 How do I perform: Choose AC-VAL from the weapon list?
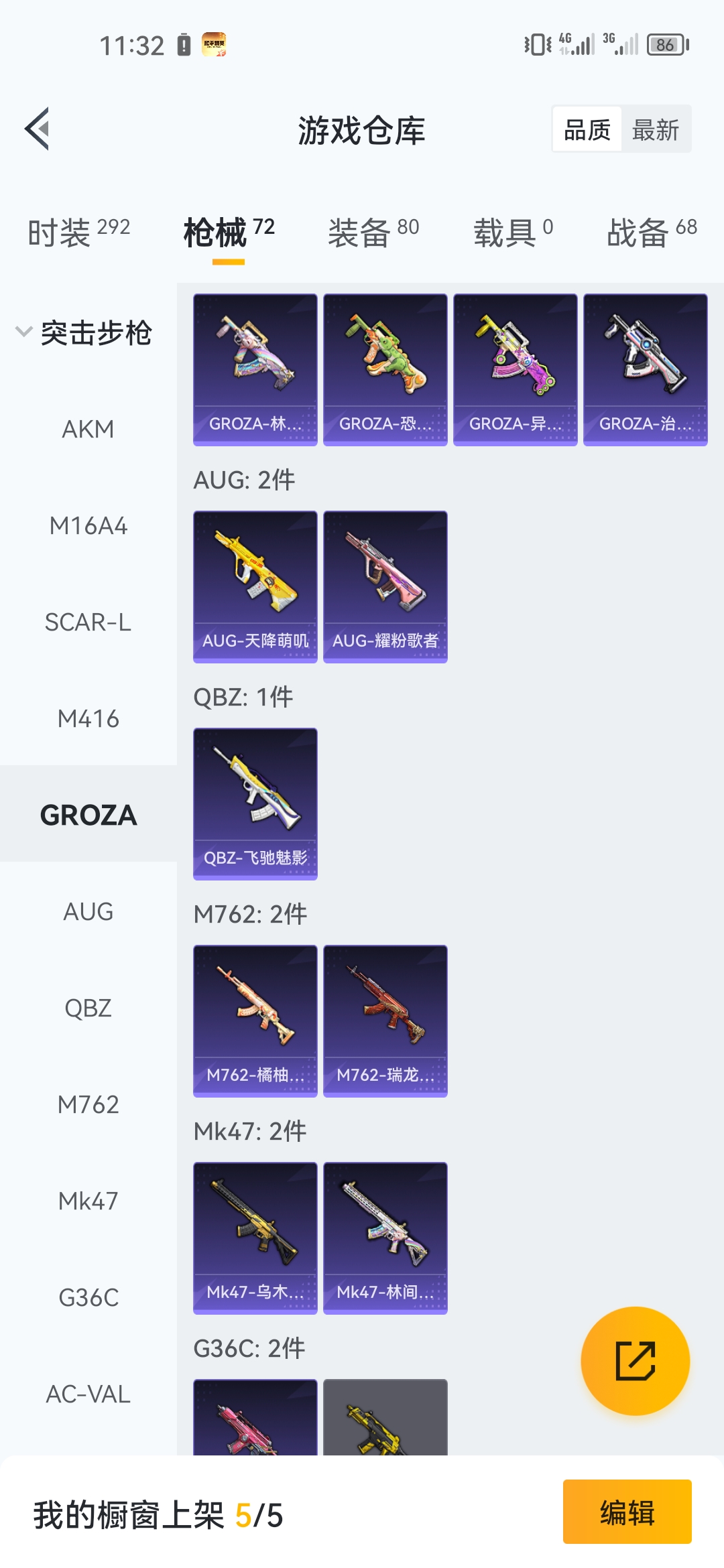click(88, 1394)
